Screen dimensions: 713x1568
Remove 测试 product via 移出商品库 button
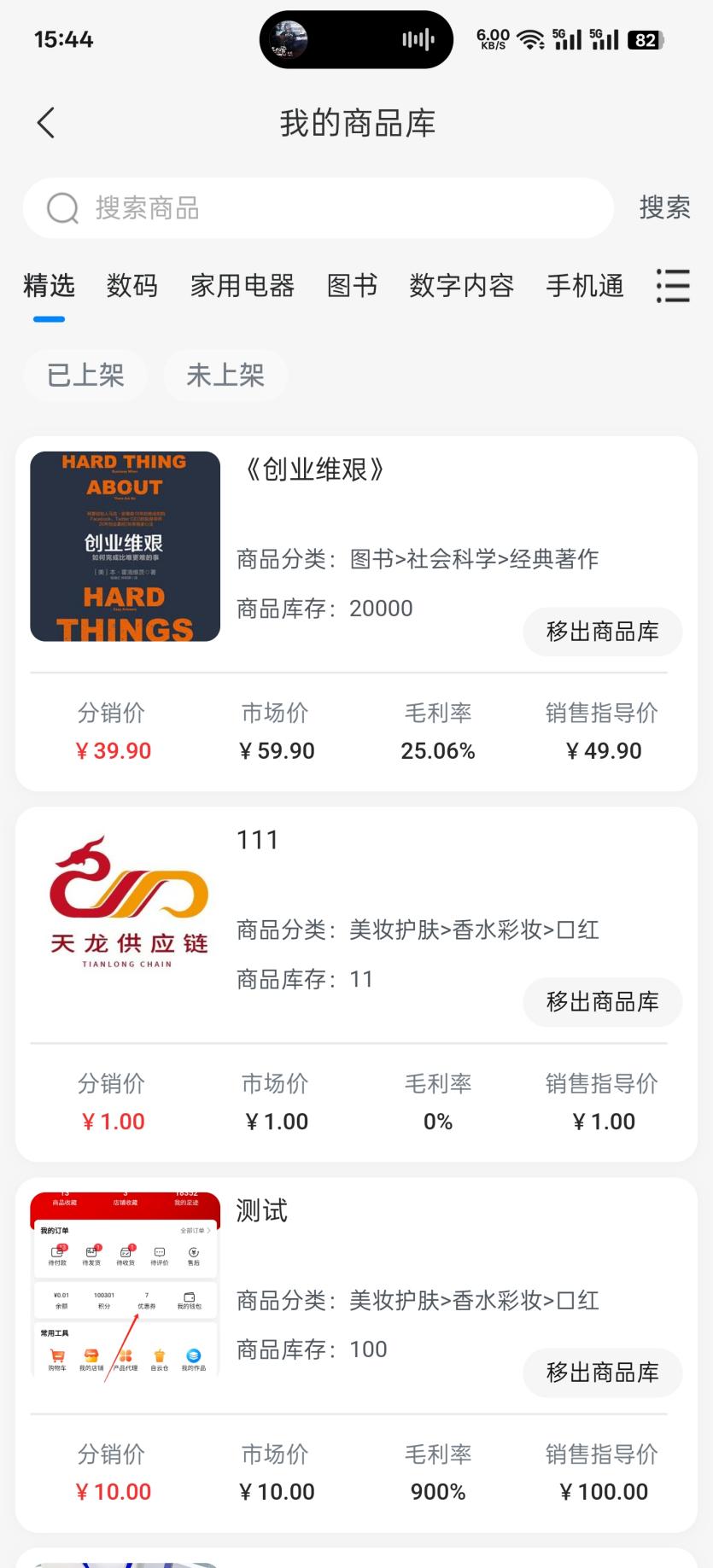point(602,1373)
